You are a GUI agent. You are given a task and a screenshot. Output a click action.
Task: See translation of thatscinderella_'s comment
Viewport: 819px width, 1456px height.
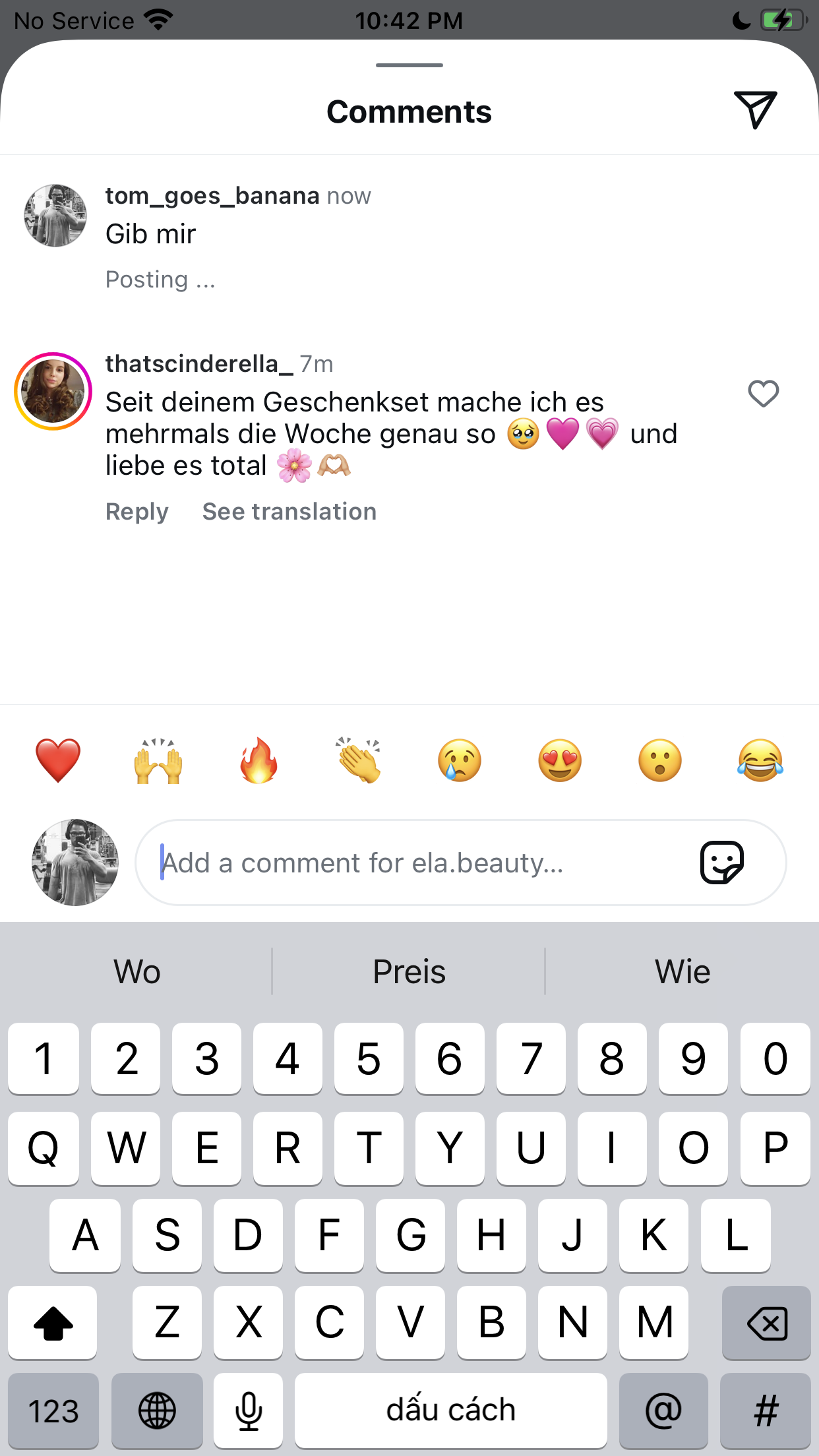[289, 512]
